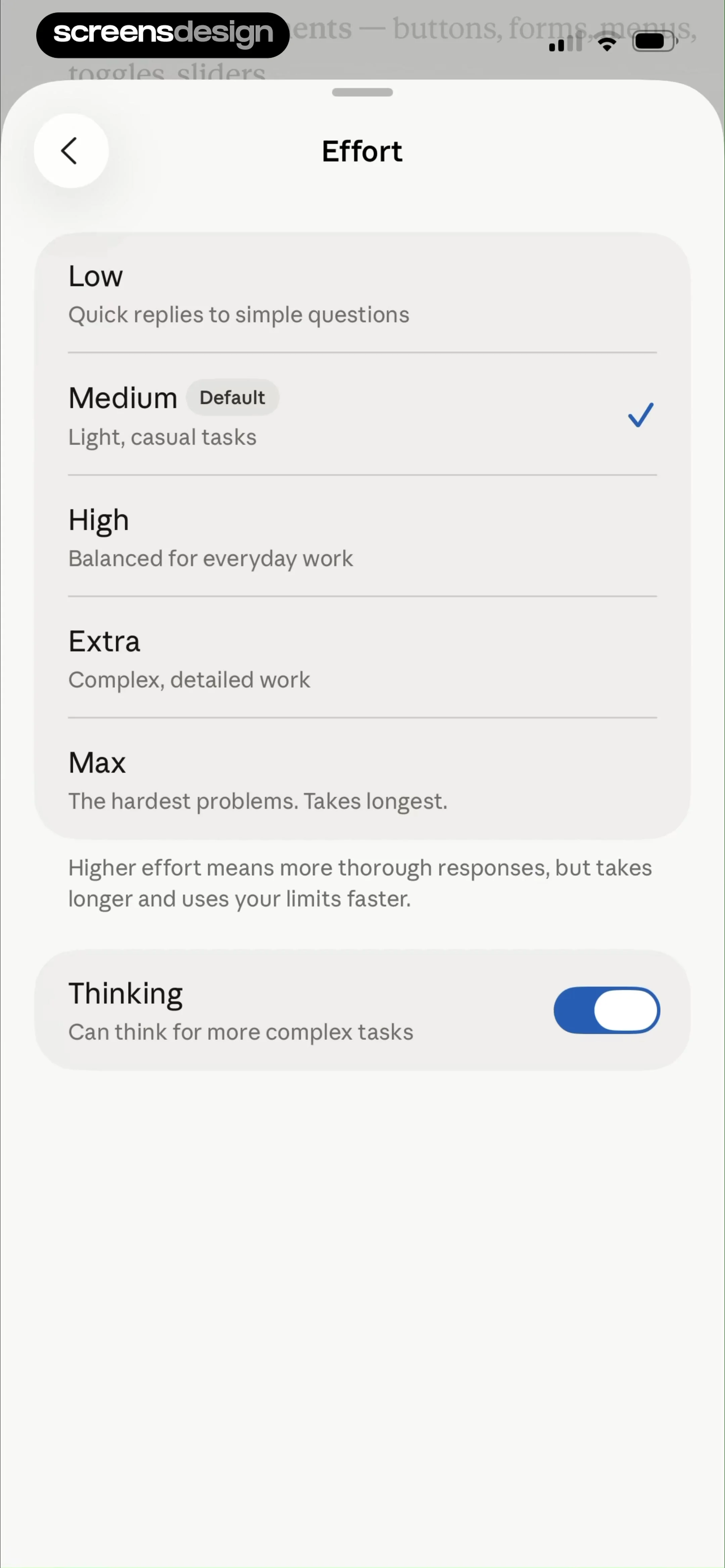The image size is (725, 1568).
Task: Select Max effort for hardest problems
Action: click(362, 779)
